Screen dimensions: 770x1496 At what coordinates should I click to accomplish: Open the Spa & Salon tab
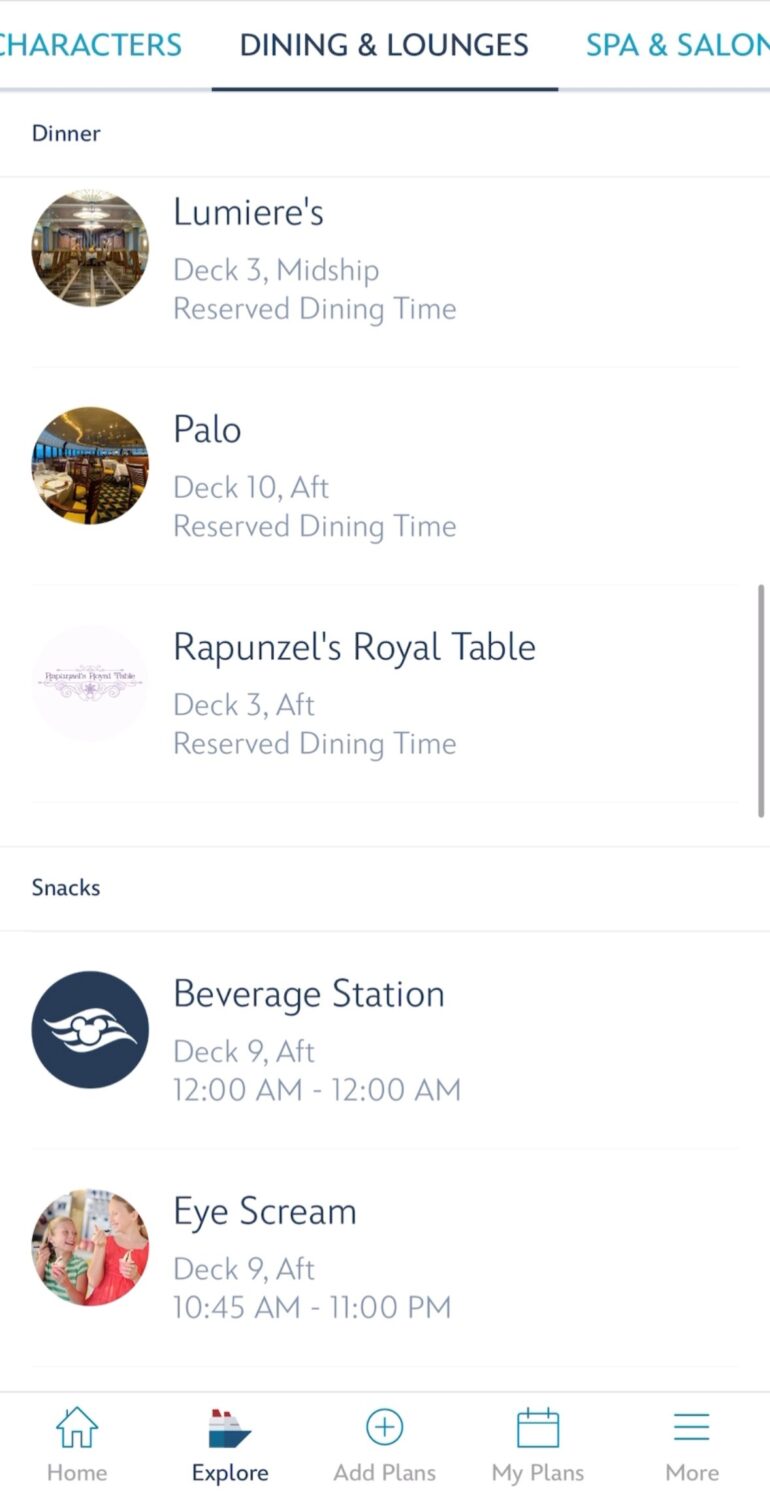676,45
